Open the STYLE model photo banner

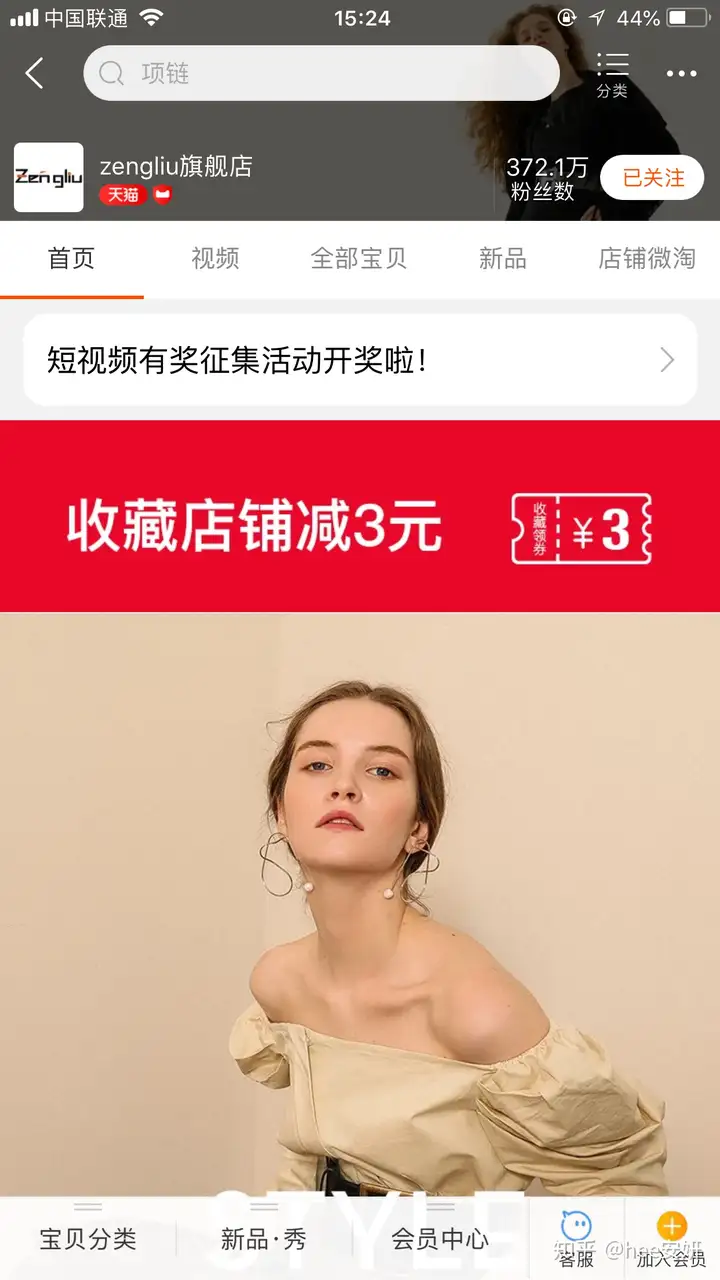360,900
